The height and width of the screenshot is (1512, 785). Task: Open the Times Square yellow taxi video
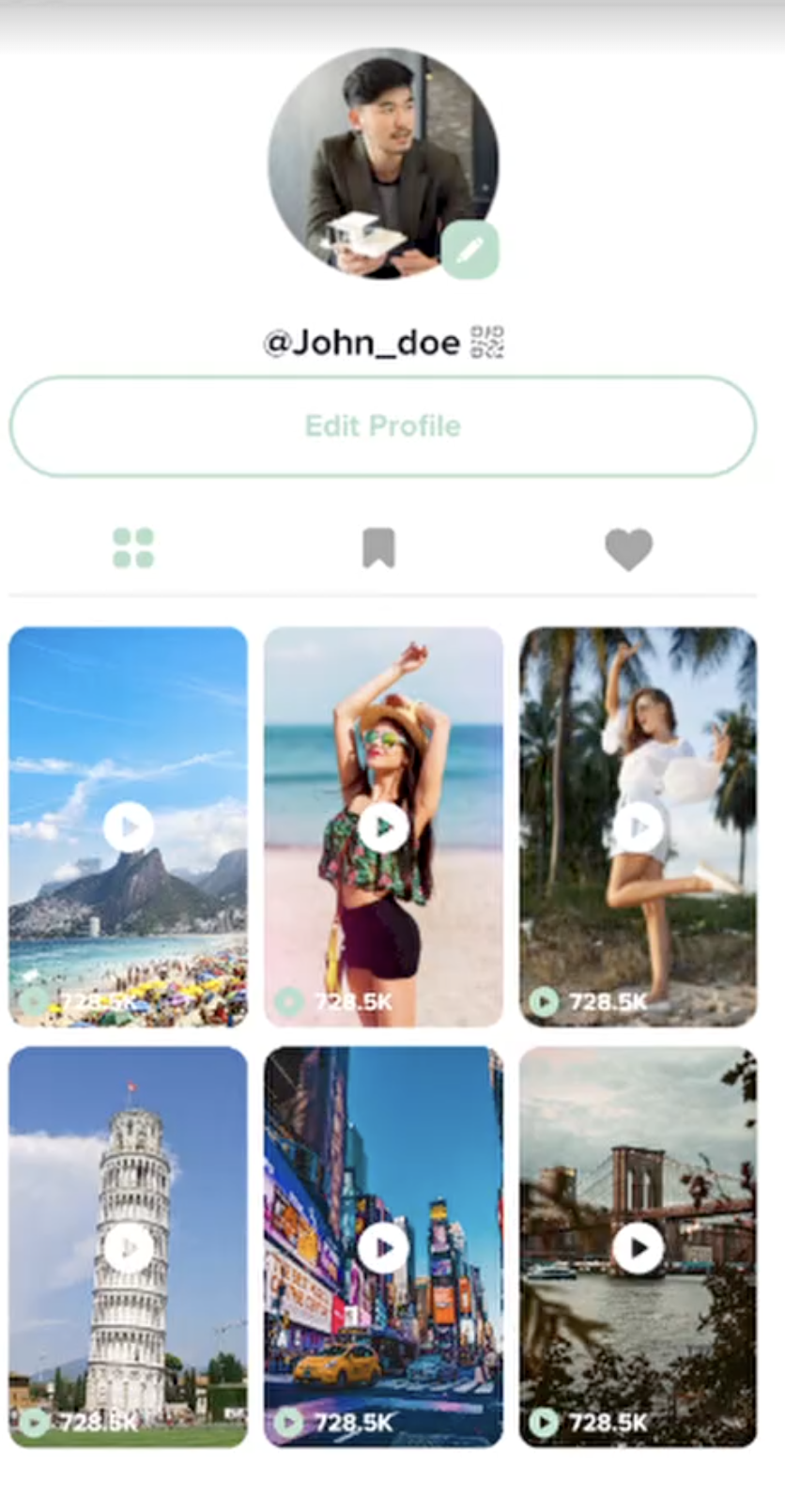tap(383, 1247)
